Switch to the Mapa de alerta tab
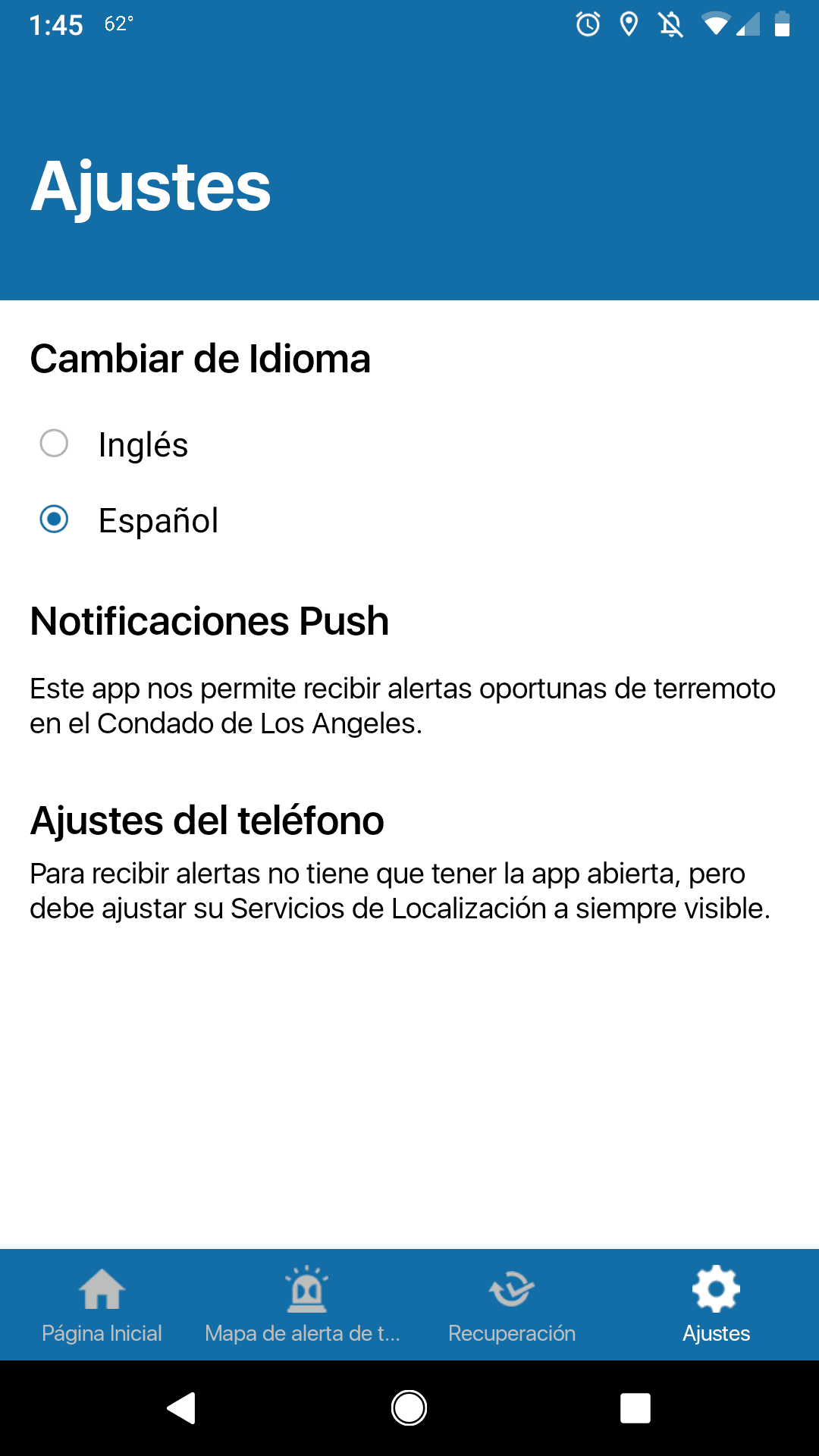Screen dimensions: 819x1456 tap(306, 1304)
